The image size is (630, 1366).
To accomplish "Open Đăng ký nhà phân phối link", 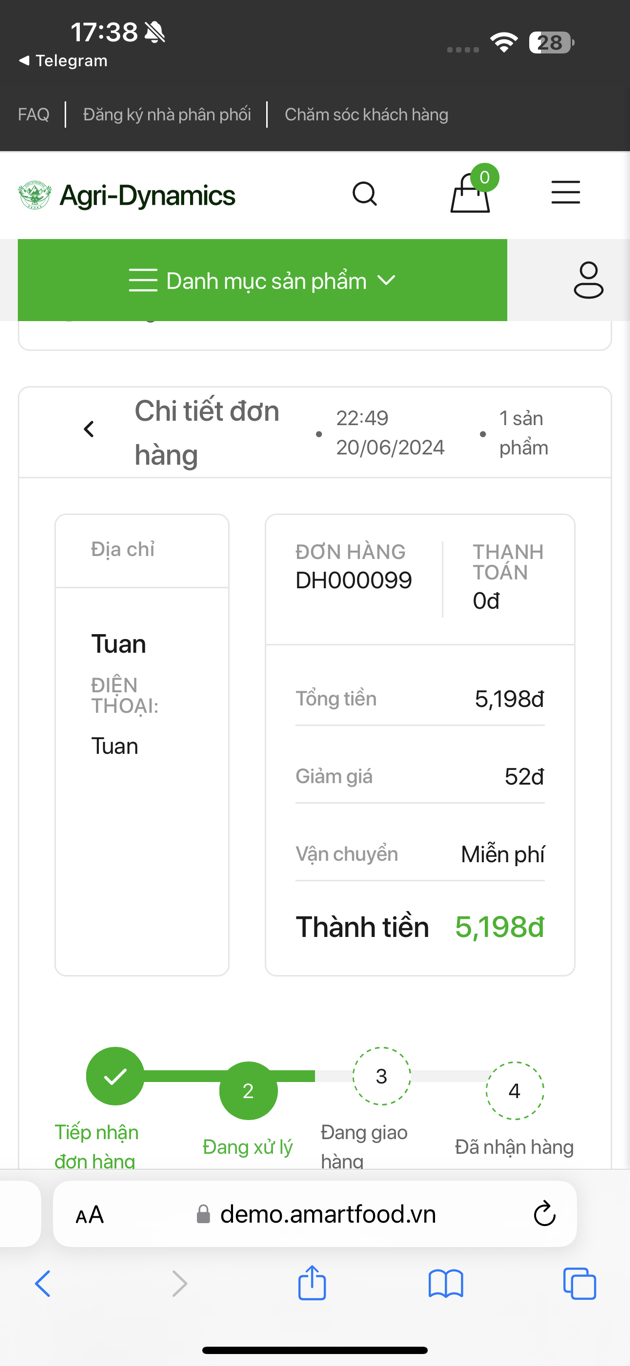I will click(x=167, y=115).
